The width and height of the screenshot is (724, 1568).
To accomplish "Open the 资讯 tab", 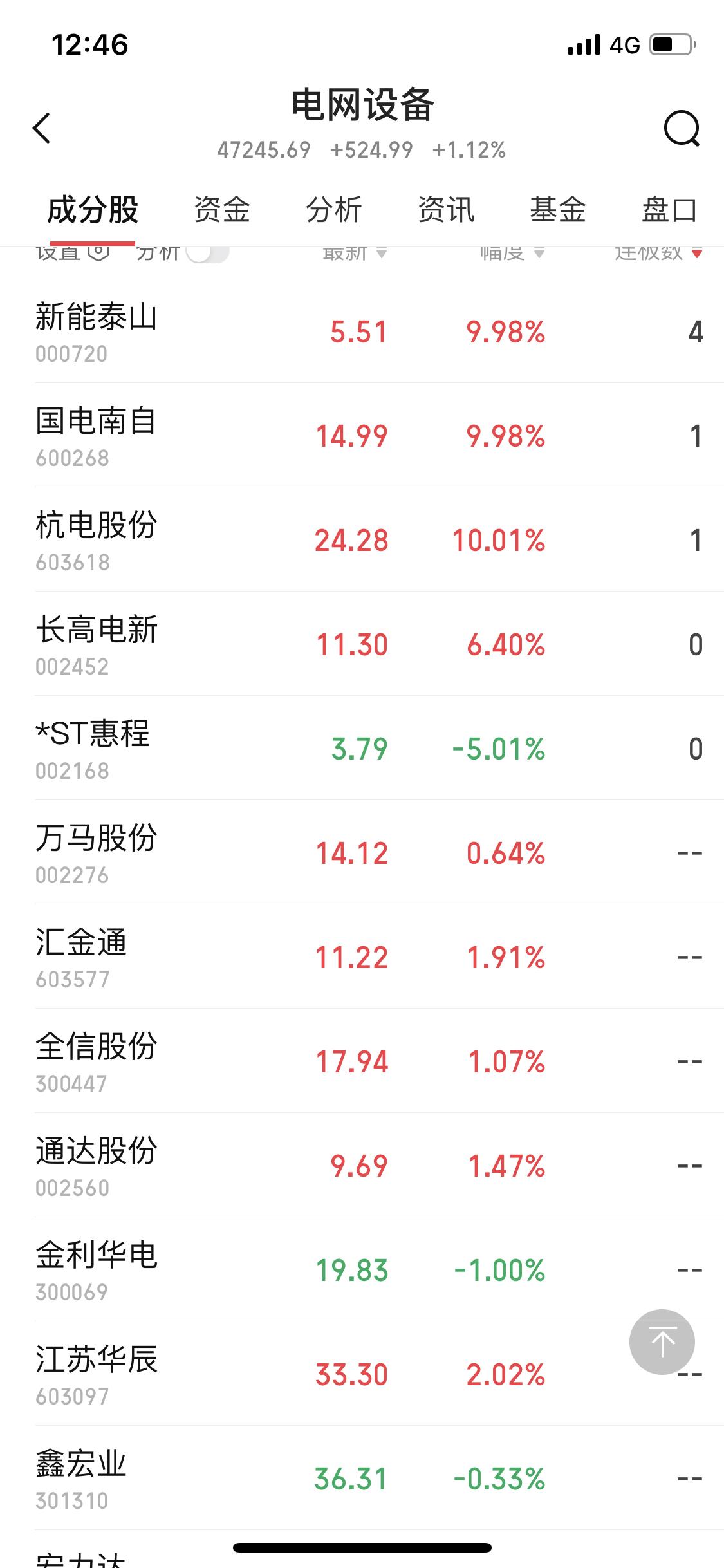I will point(446,209).
